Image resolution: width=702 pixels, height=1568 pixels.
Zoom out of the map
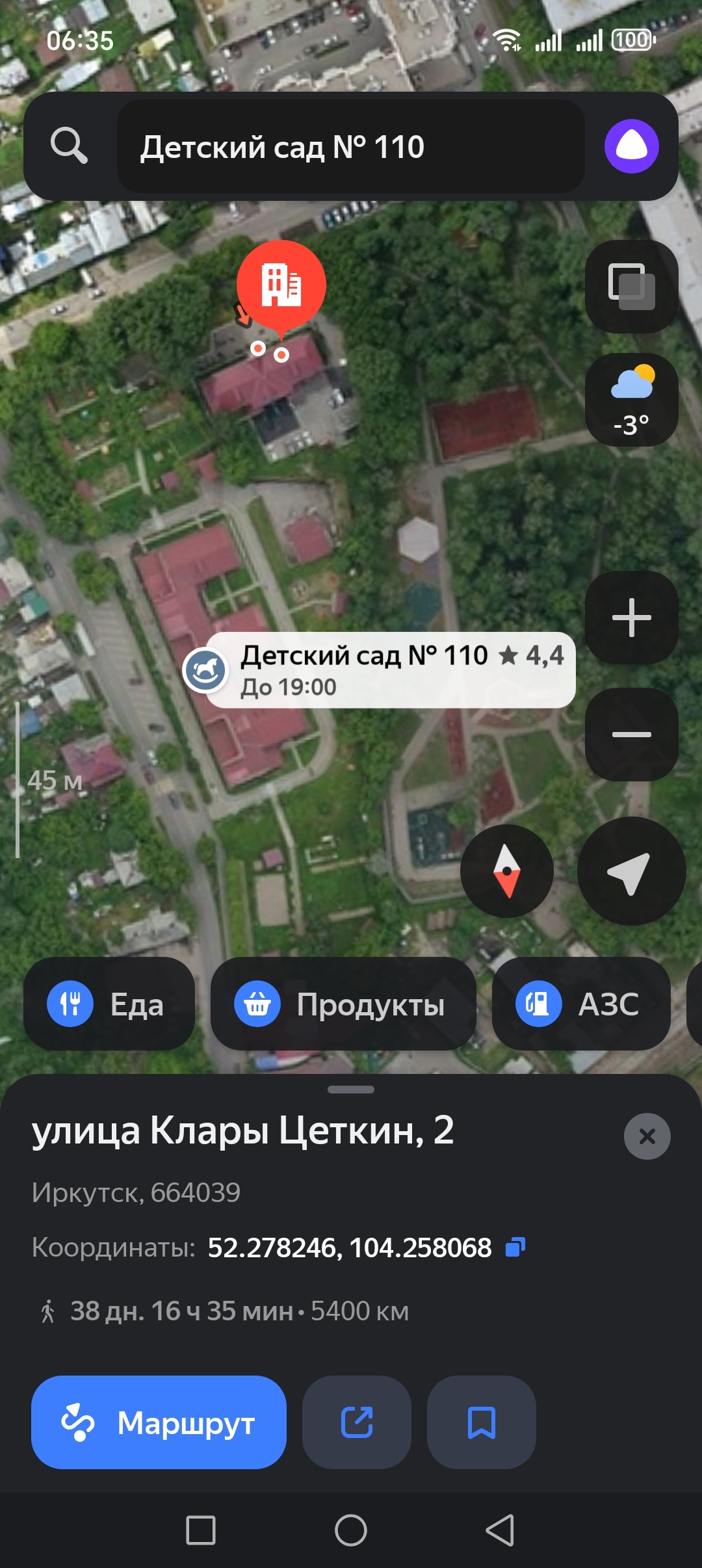[631, 735]
